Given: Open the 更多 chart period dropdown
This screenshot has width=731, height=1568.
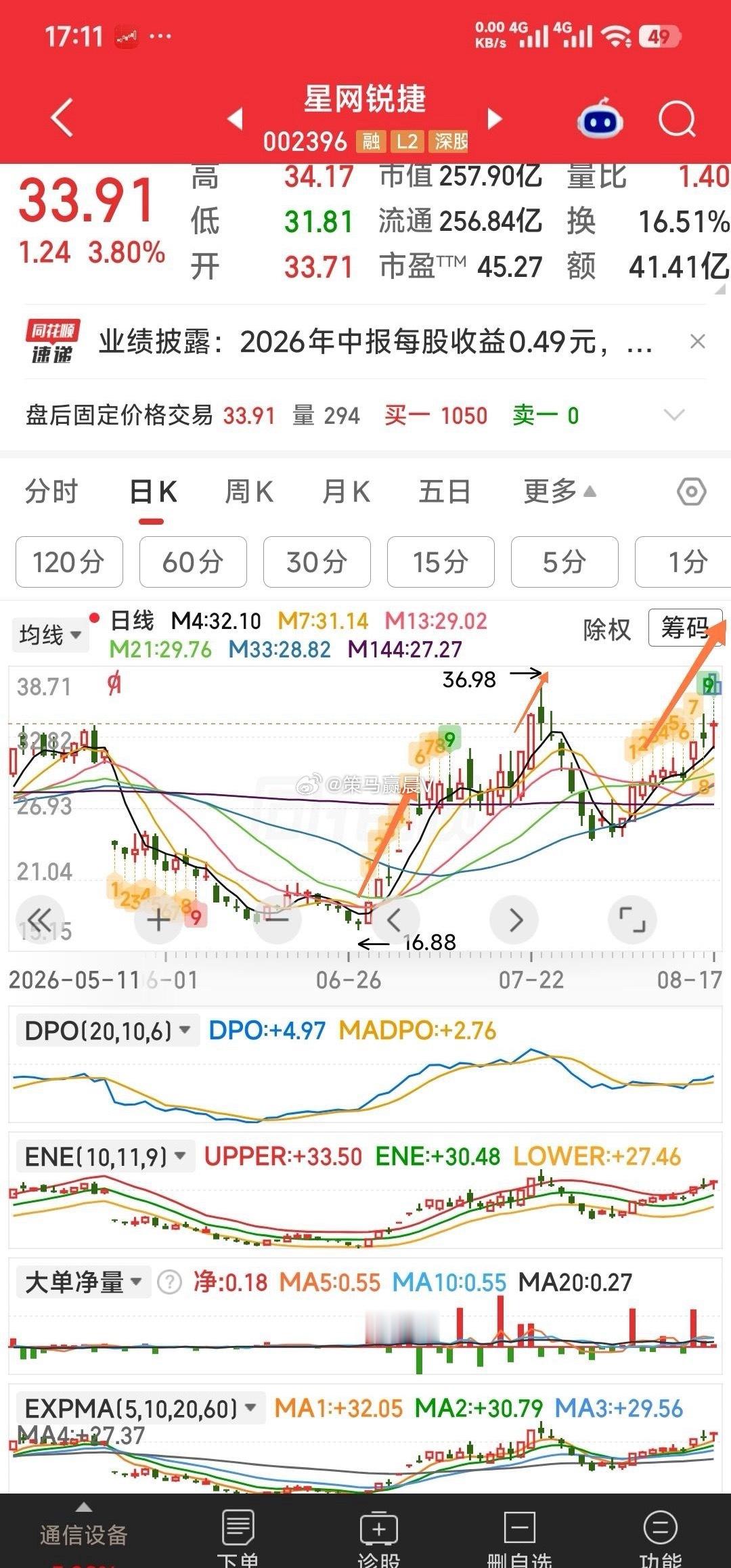Looking at the screenshot, I should (560, 492).
